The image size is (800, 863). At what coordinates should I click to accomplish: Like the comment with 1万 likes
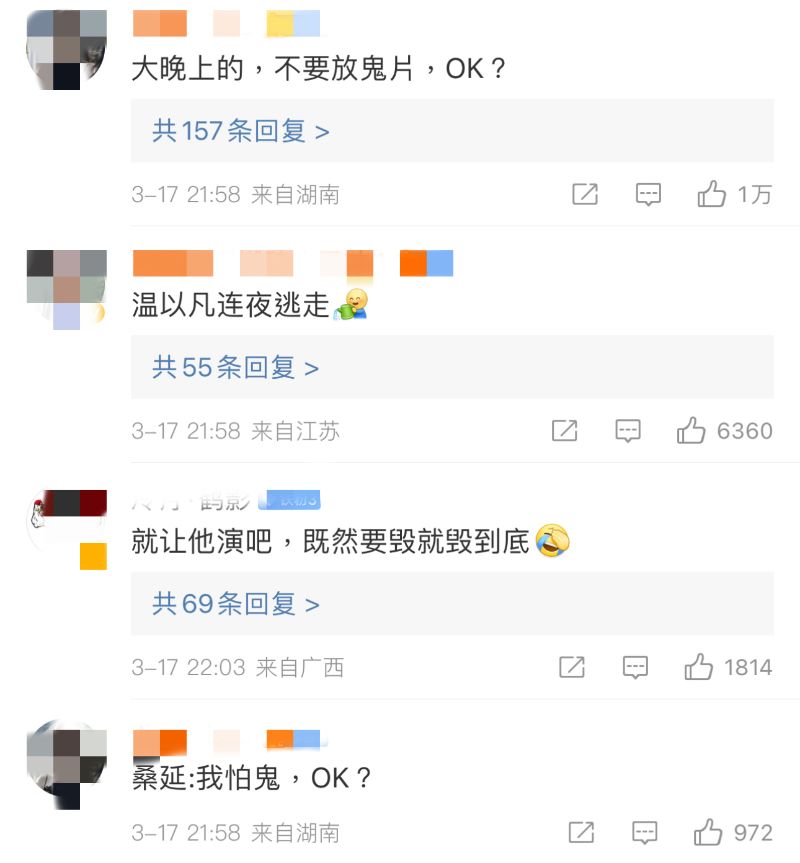pos(712,194)
